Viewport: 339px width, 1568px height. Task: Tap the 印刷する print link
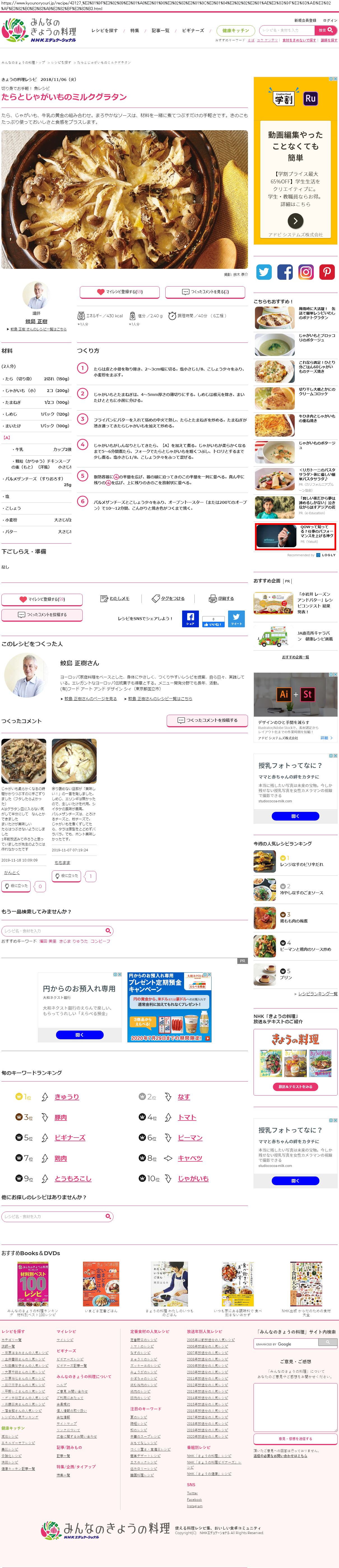pyautogui.click(x=222, y=598)
